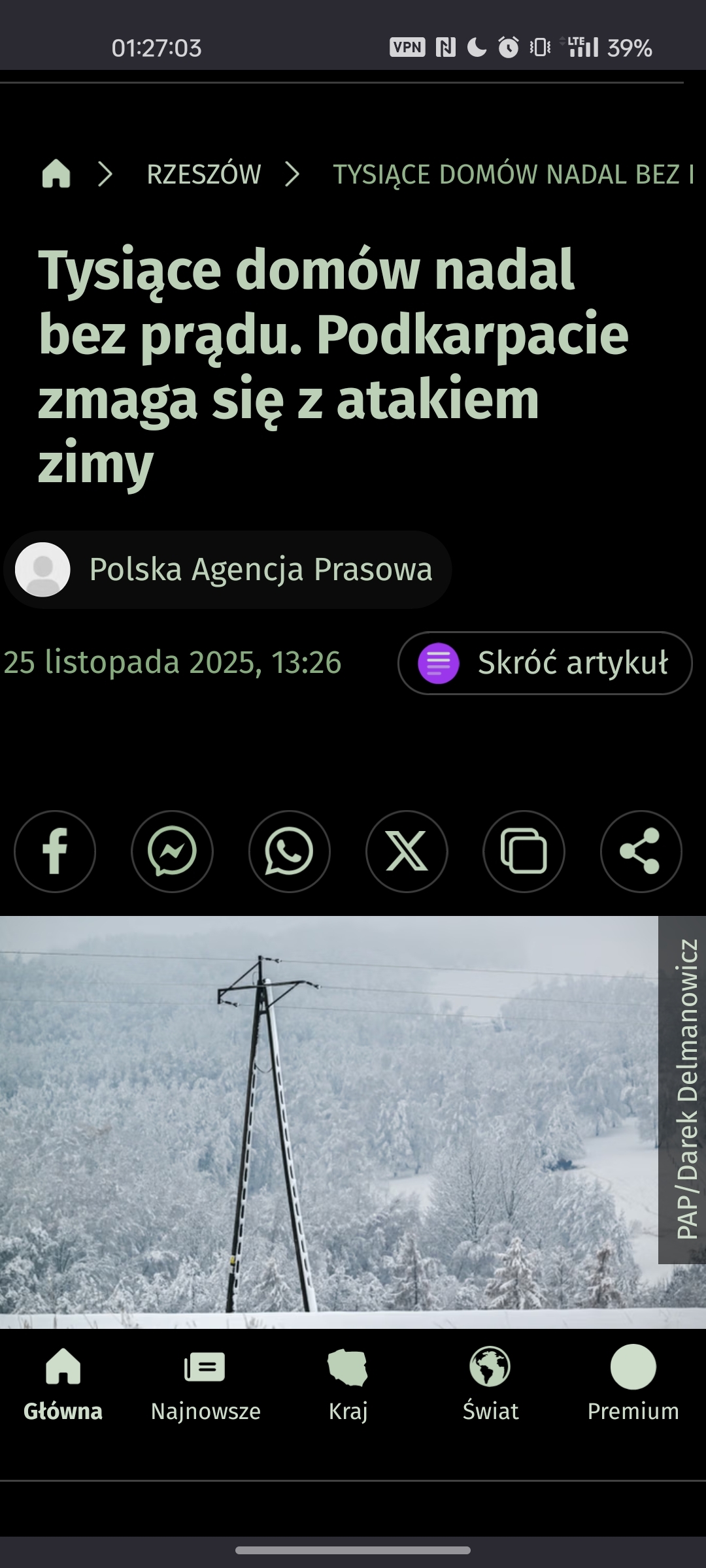Share the article via Messenger

(172, 851)
